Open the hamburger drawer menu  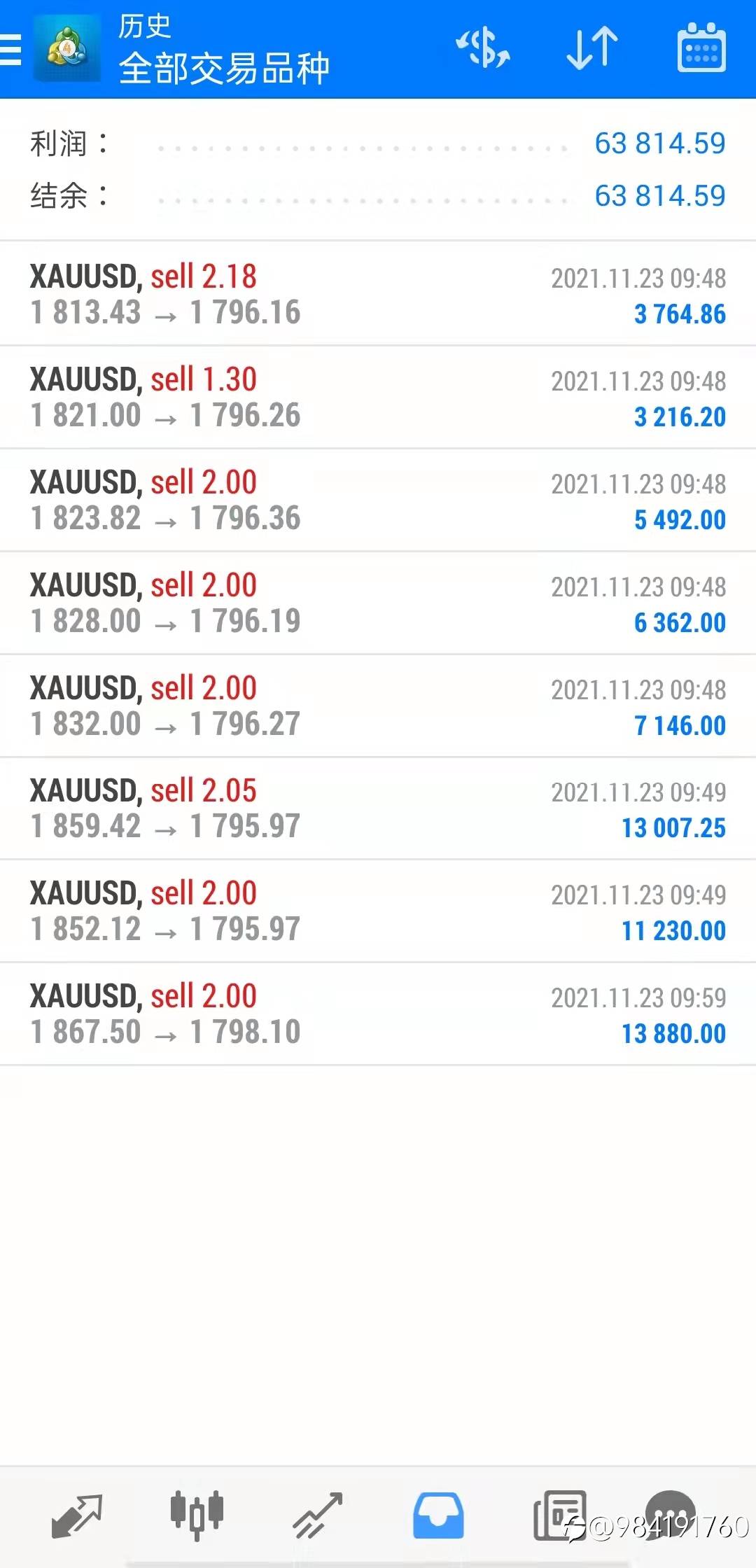click(10, 50)
